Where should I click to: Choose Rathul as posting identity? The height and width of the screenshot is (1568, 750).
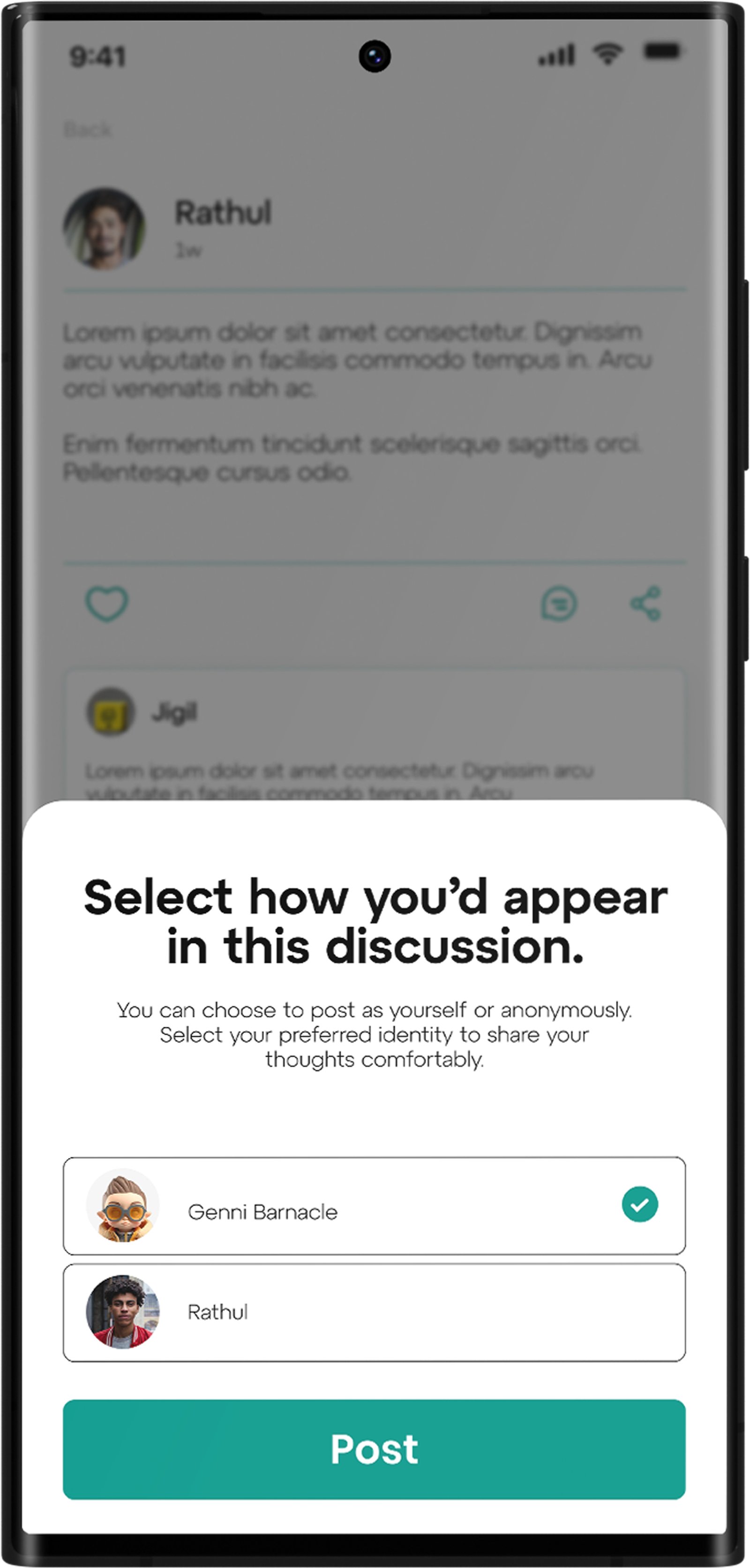(x=374, y=1312)
